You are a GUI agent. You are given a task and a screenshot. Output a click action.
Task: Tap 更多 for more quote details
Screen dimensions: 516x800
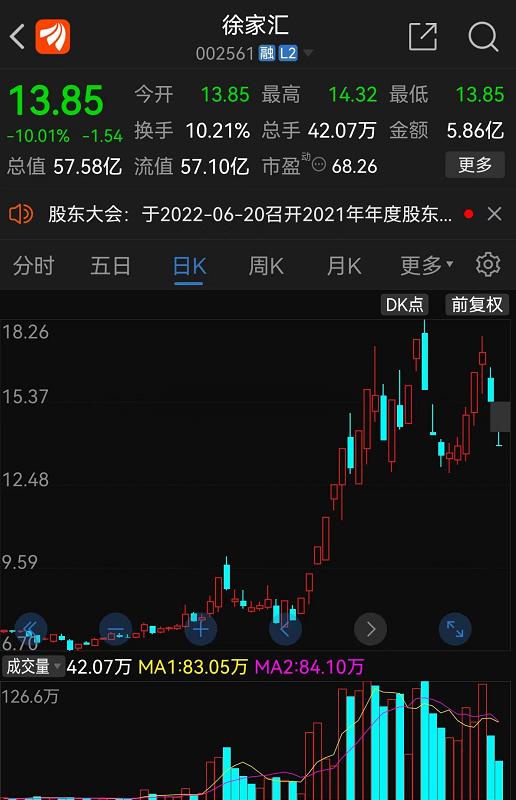[x=475, y=165]
